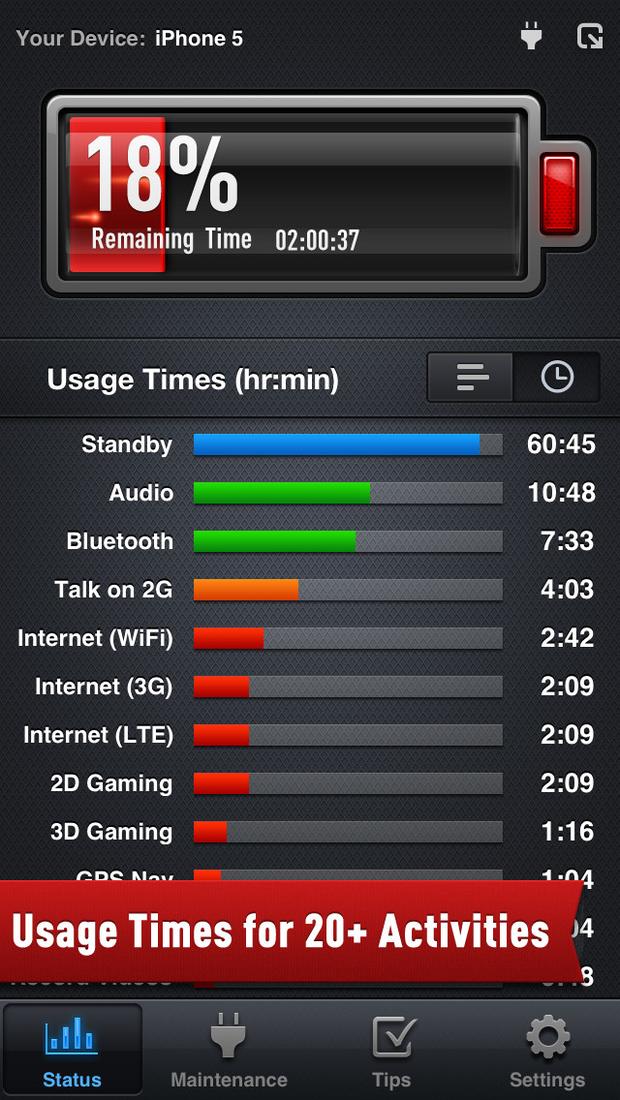Switch usage times to bar view
The width and height of the screenshot is (620, 1100).
click(470, 377)
